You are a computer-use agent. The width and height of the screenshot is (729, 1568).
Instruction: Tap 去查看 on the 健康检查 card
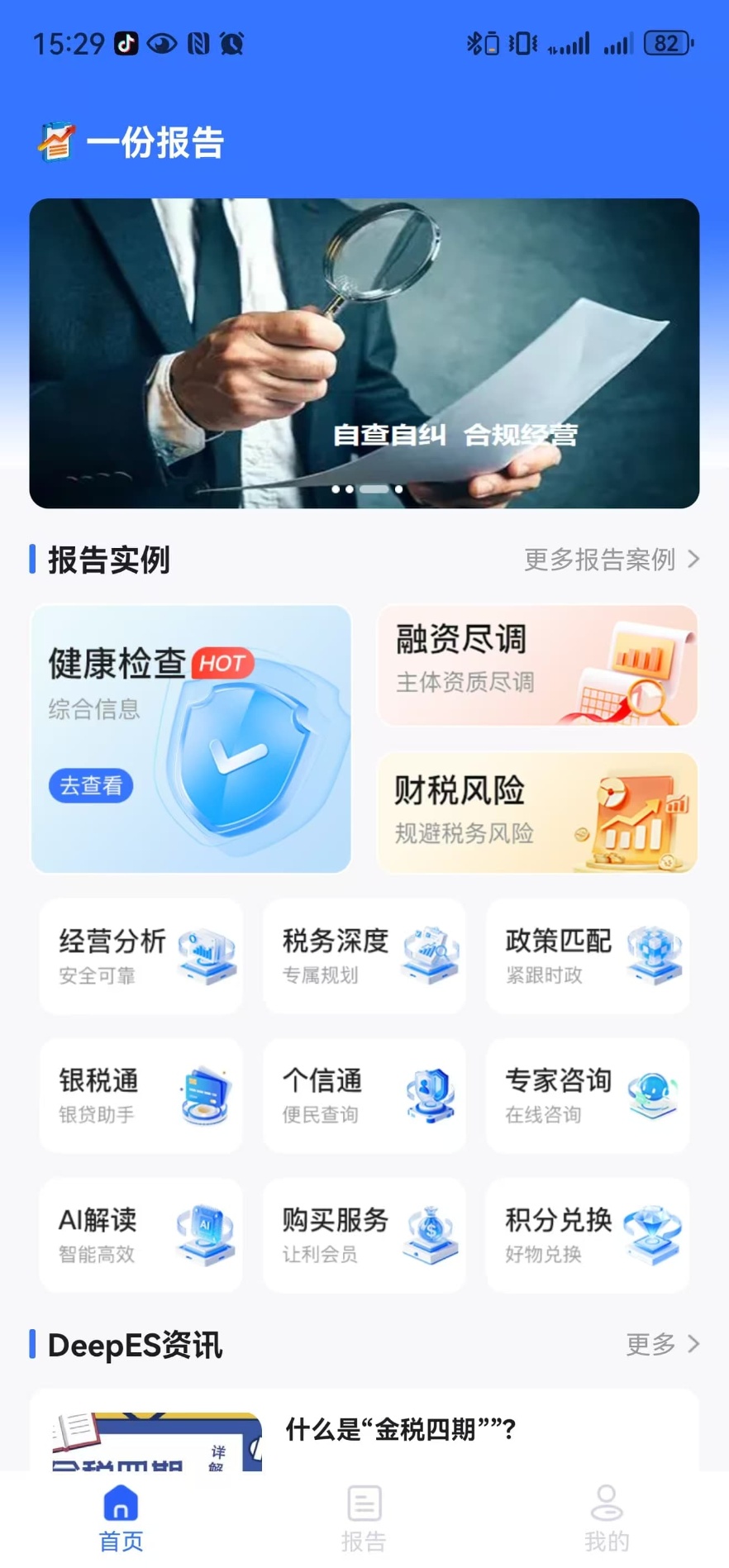tap(91, 786)
